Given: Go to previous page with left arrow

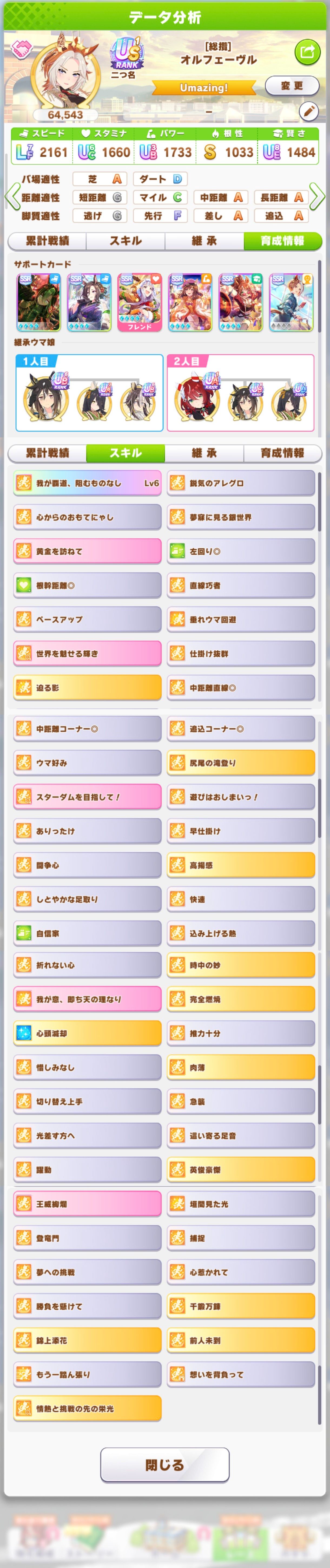Looking at the screenshot, I should click(x=12, y=197).
